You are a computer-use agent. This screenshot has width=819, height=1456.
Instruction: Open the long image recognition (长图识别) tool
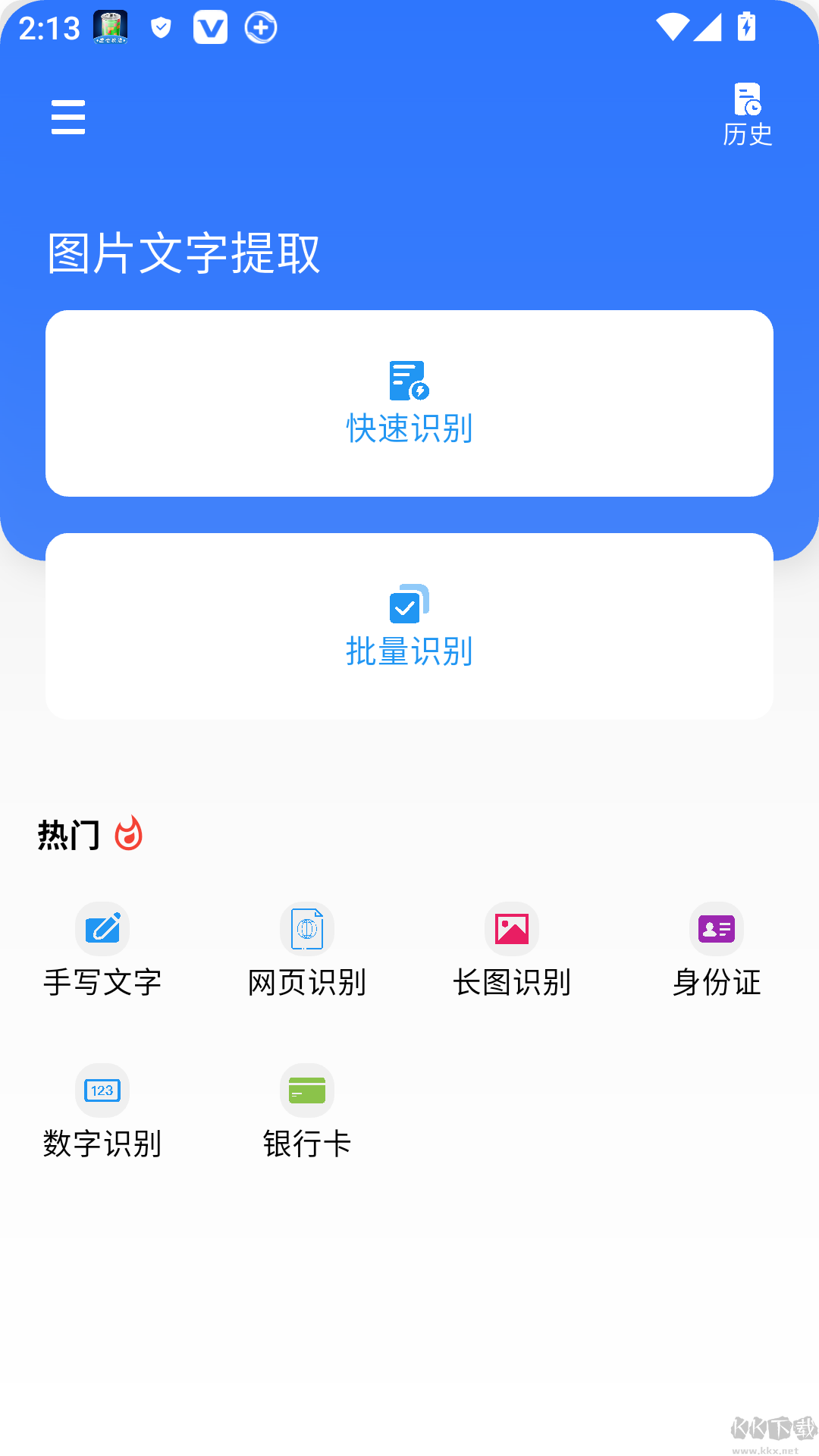click(x=512, y=950)
